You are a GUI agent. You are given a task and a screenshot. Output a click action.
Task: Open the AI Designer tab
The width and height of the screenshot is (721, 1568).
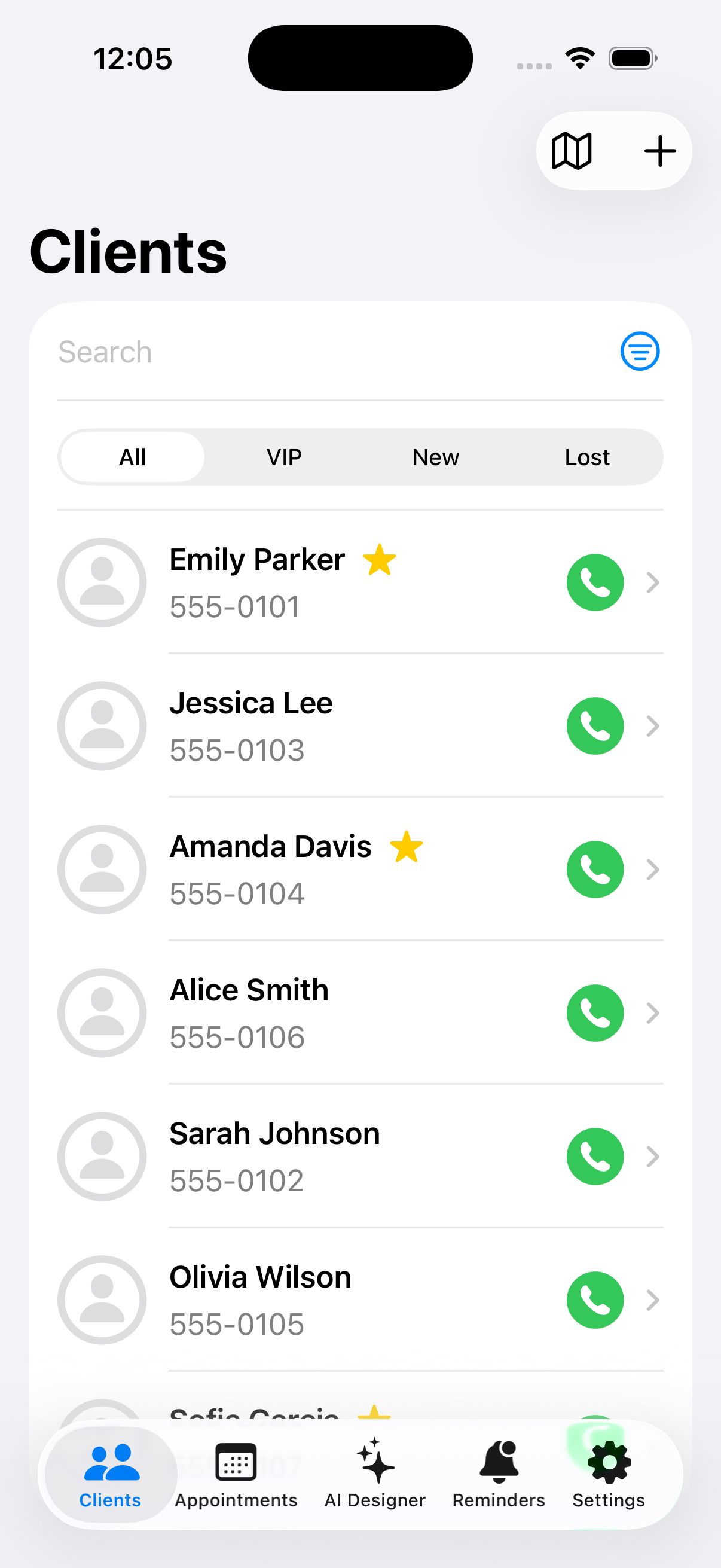point(375,1474)
